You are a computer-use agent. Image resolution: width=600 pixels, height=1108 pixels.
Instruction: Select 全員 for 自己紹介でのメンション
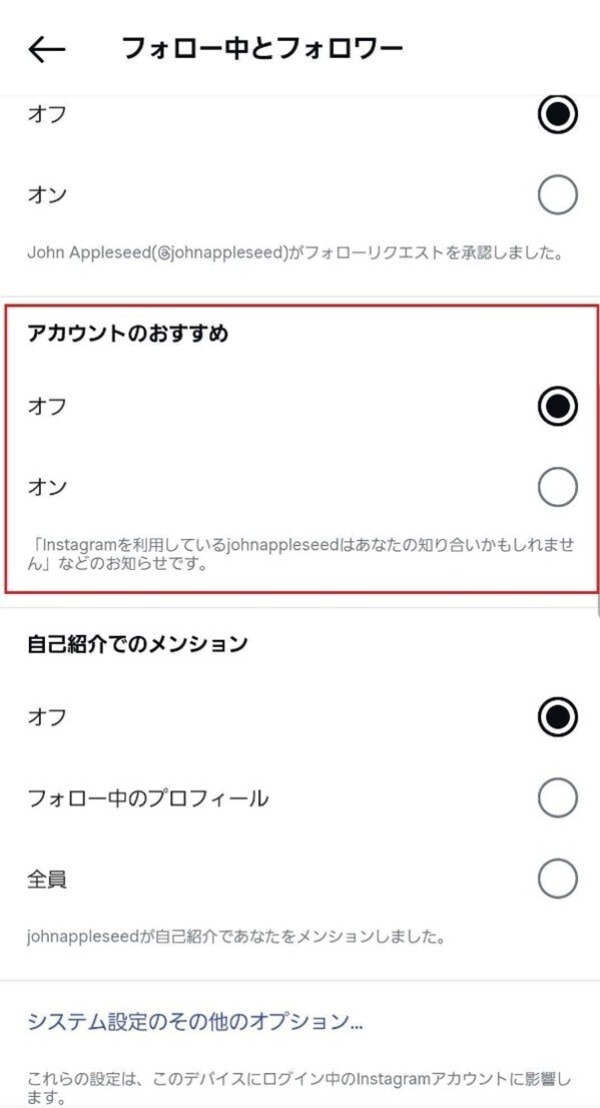[x=557, y=879]
